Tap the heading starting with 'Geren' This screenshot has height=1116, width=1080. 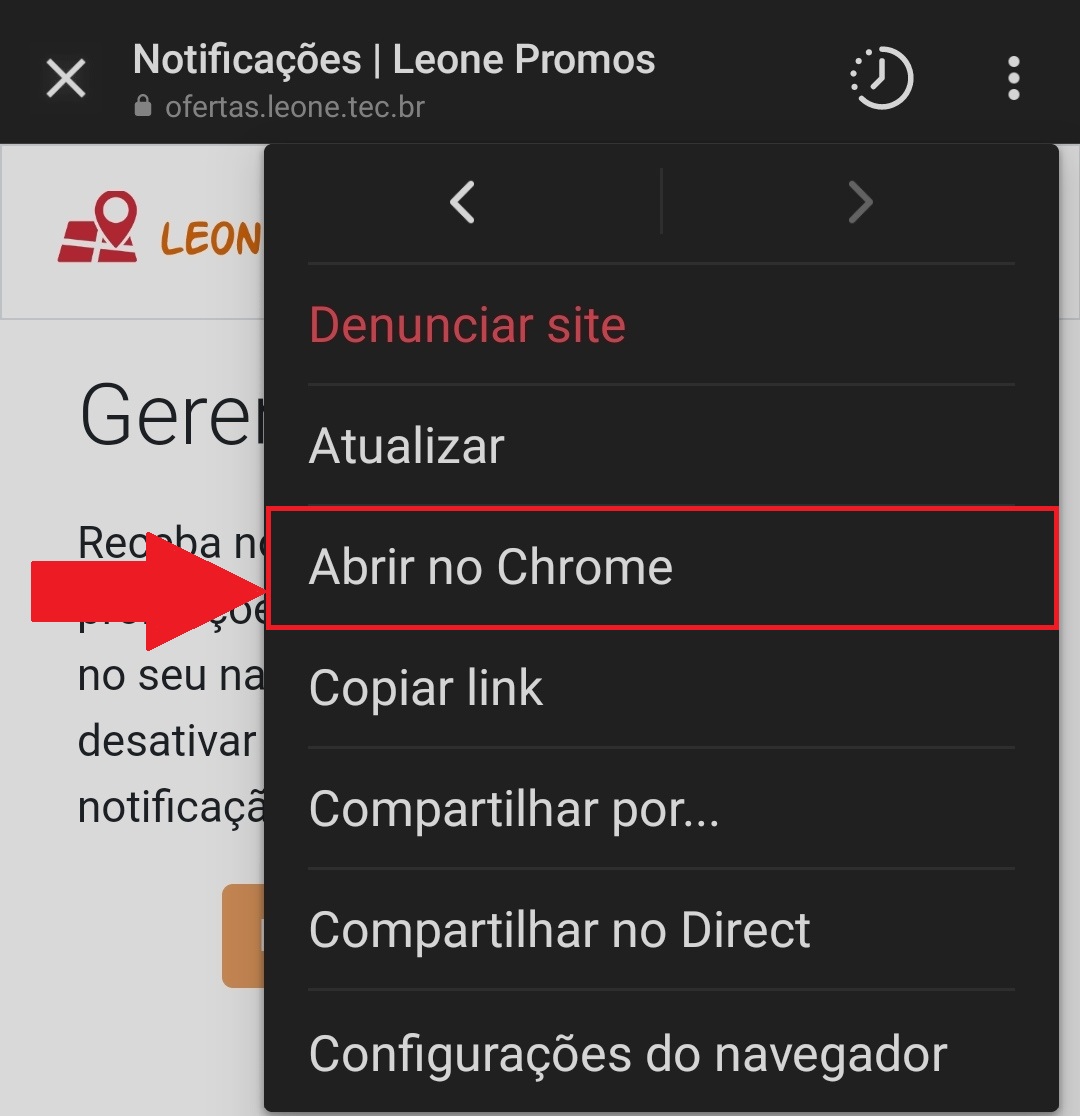170,415
